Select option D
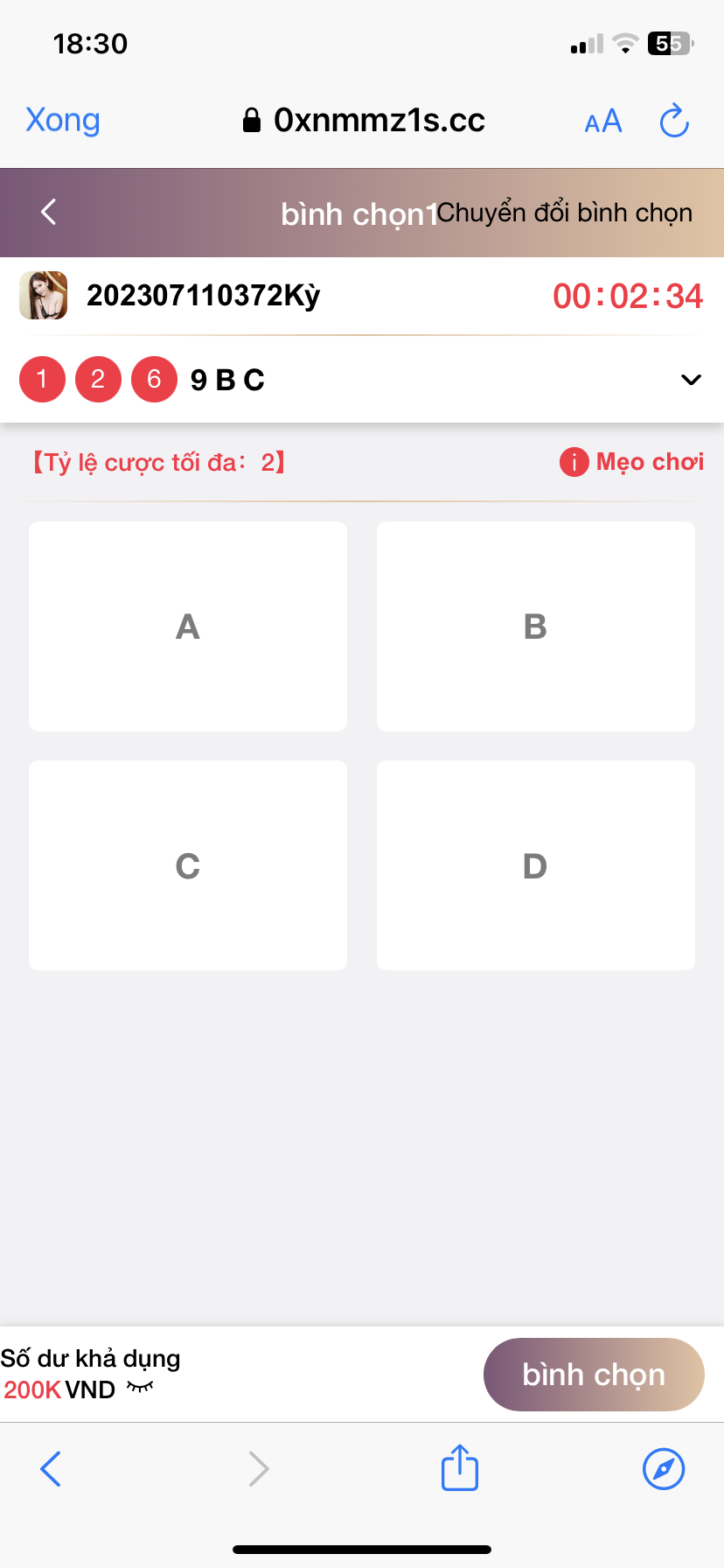 [x=535, y=865]
